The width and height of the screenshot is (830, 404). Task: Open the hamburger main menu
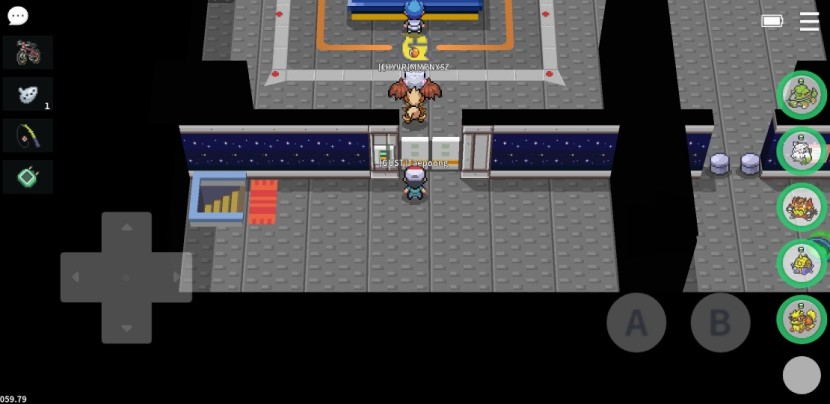pos(809,21)
